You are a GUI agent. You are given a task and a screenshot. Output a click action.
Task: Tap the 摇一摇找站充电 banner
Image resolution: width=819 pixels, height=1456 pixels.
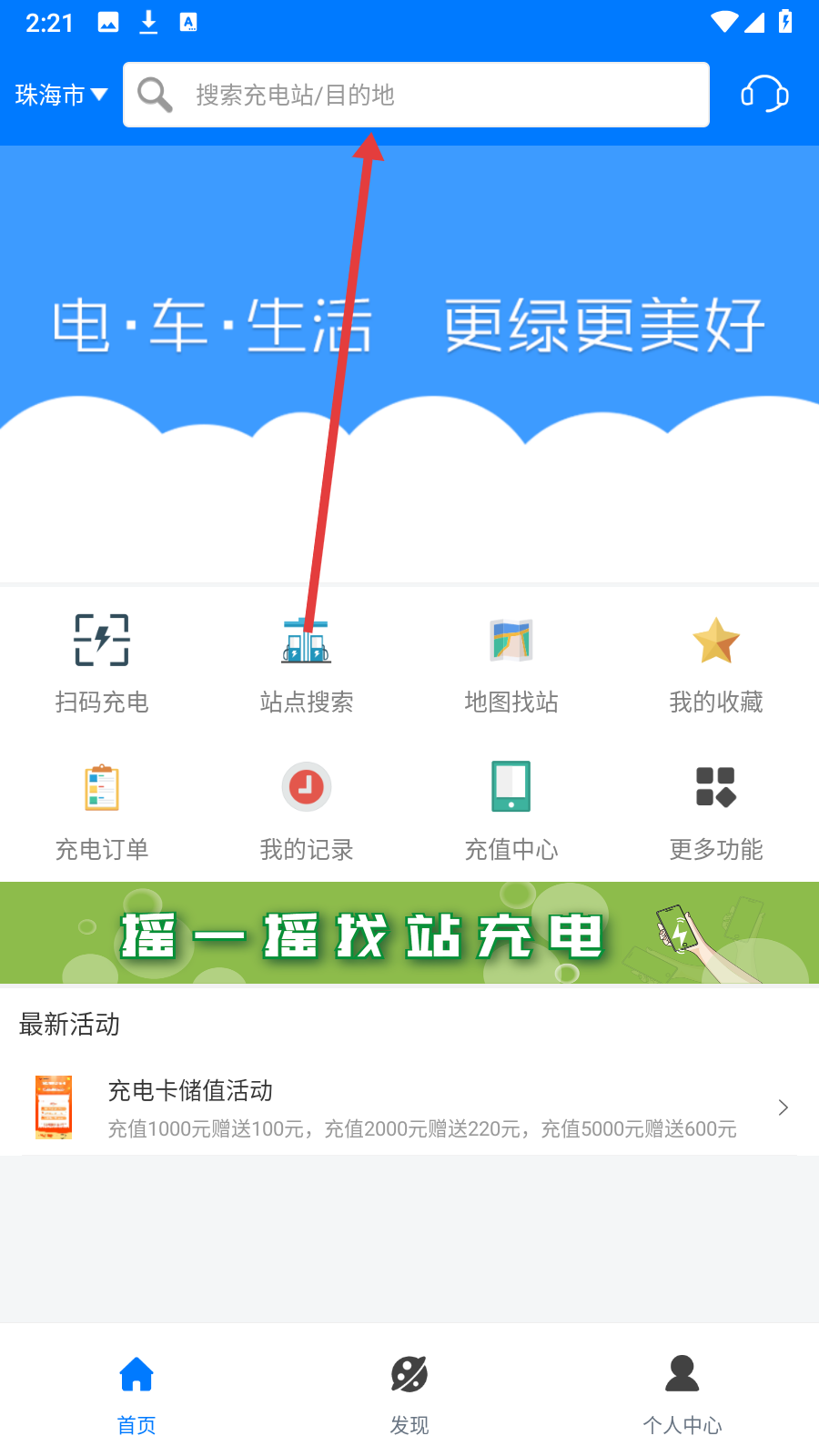409,933
